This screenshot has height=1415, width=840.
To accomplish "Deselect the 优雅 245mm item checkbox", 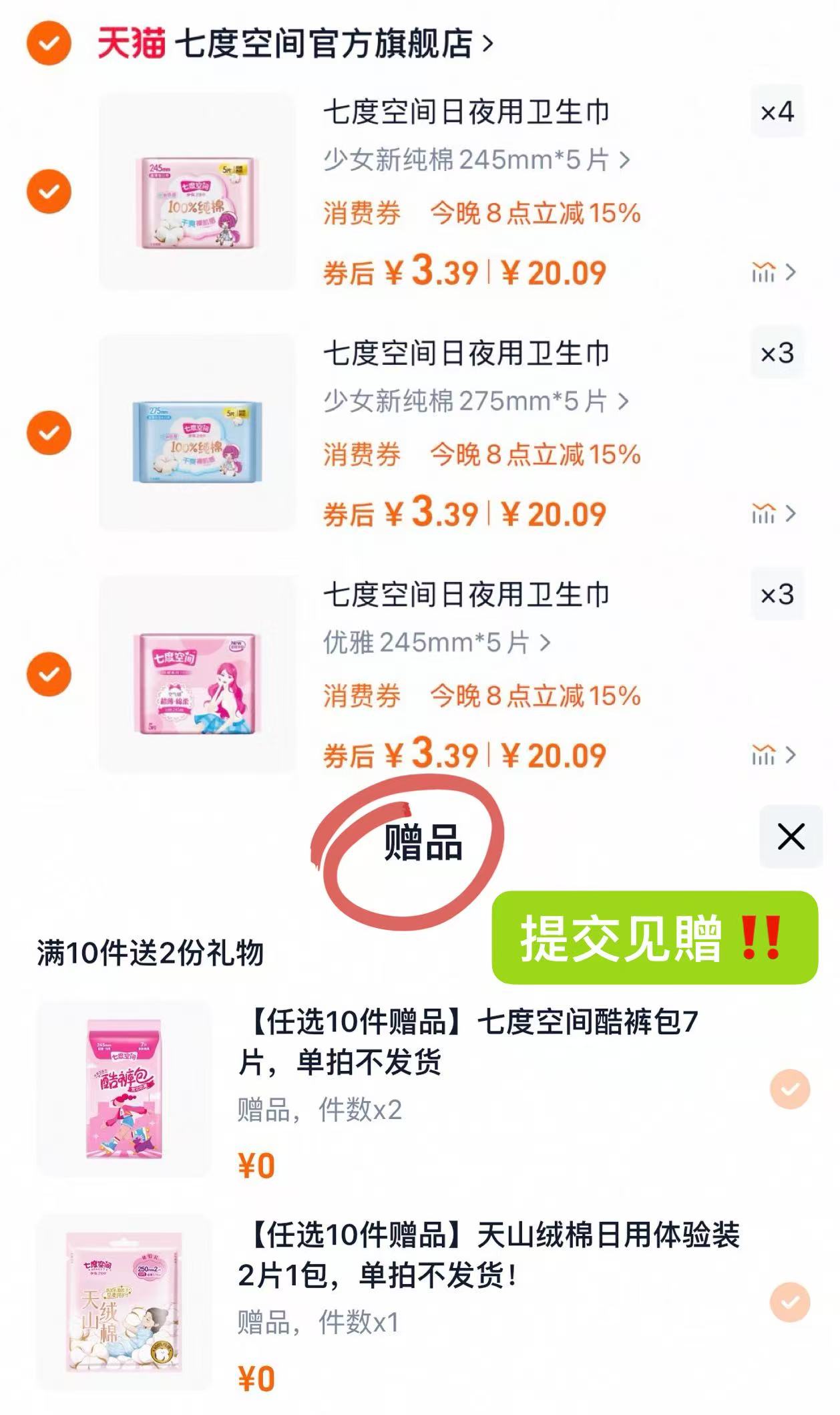I will [x=49, y=674].
